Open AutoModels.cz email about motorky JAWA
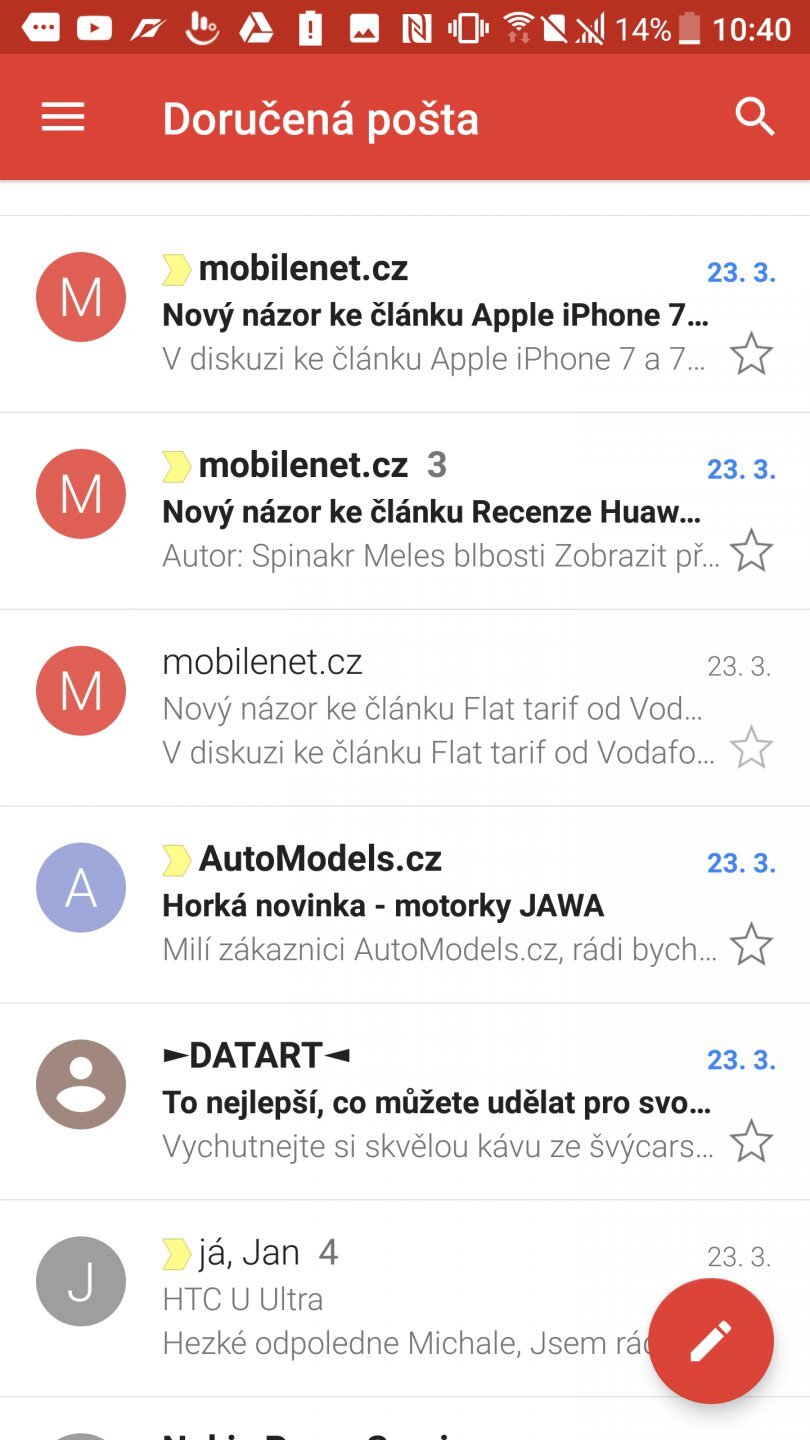Image resolution: width=810 pixels, height=1440 pixels. (x=435, y=905)
